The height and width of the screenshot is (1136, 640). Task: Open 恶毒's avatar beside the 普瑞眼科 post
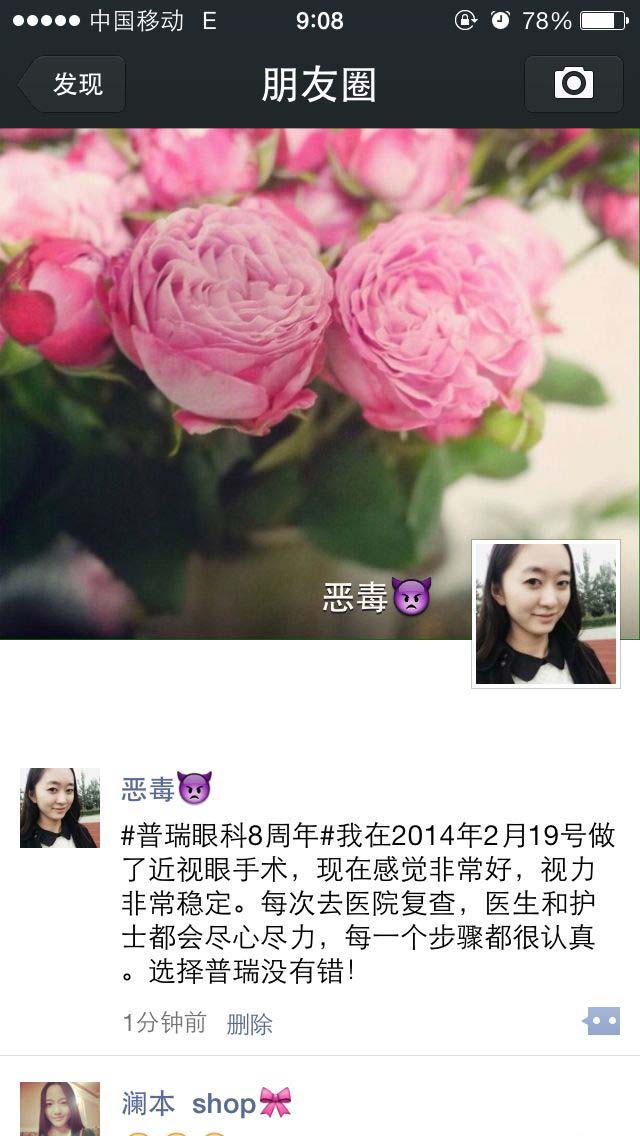point(60,808)
